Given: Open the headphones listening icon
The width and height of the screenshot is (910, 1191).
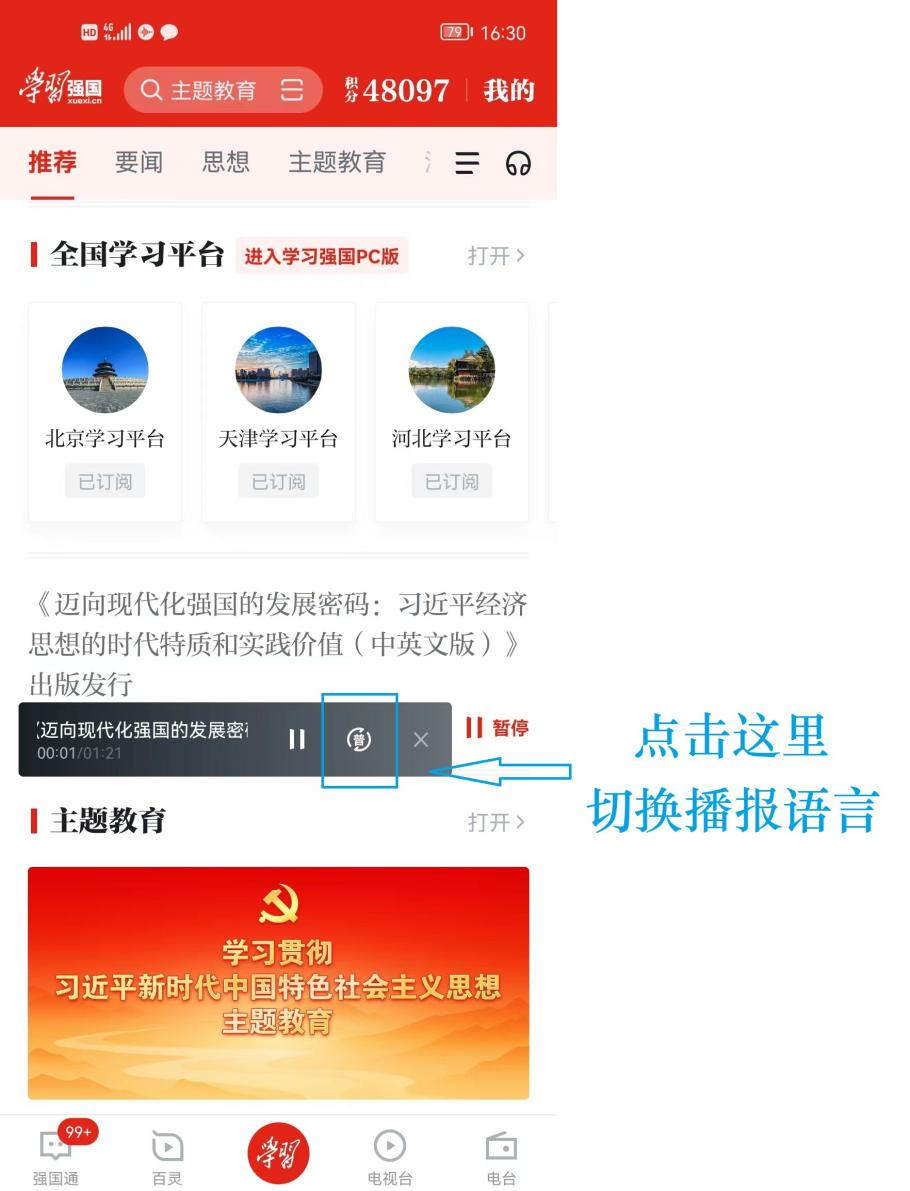Looking at the screenshot, I should [518, 163].
